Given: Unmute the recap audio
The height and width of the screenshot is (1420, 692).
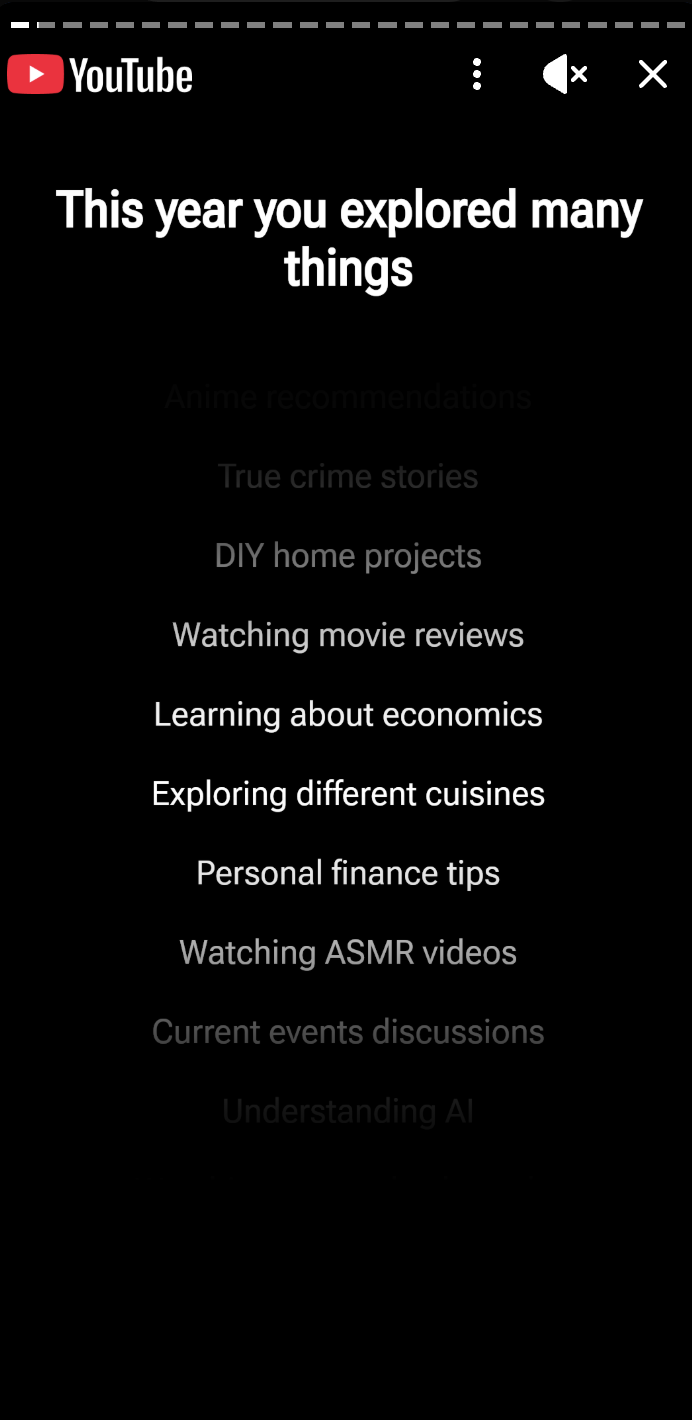Looking at the screenshot, I should tap(565, 74).
